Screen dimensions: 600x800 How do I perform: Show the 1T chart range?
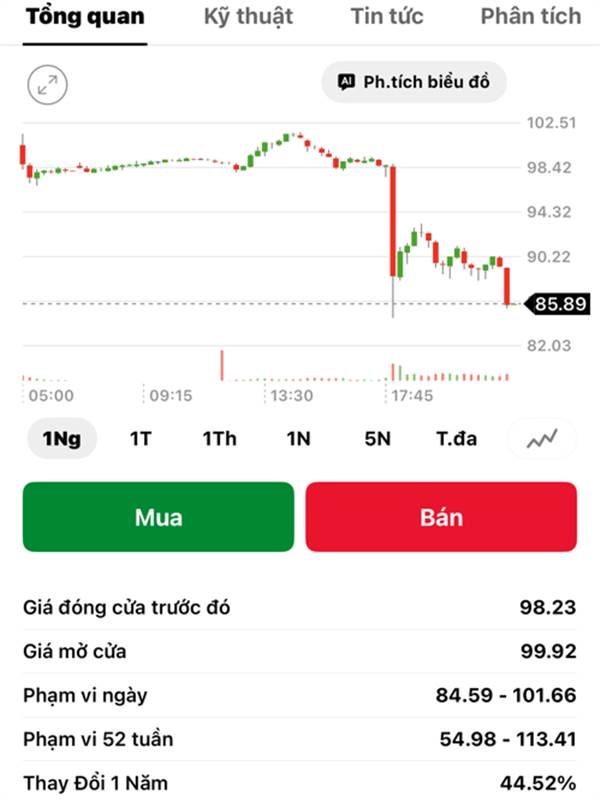click(x=141, y=438)
